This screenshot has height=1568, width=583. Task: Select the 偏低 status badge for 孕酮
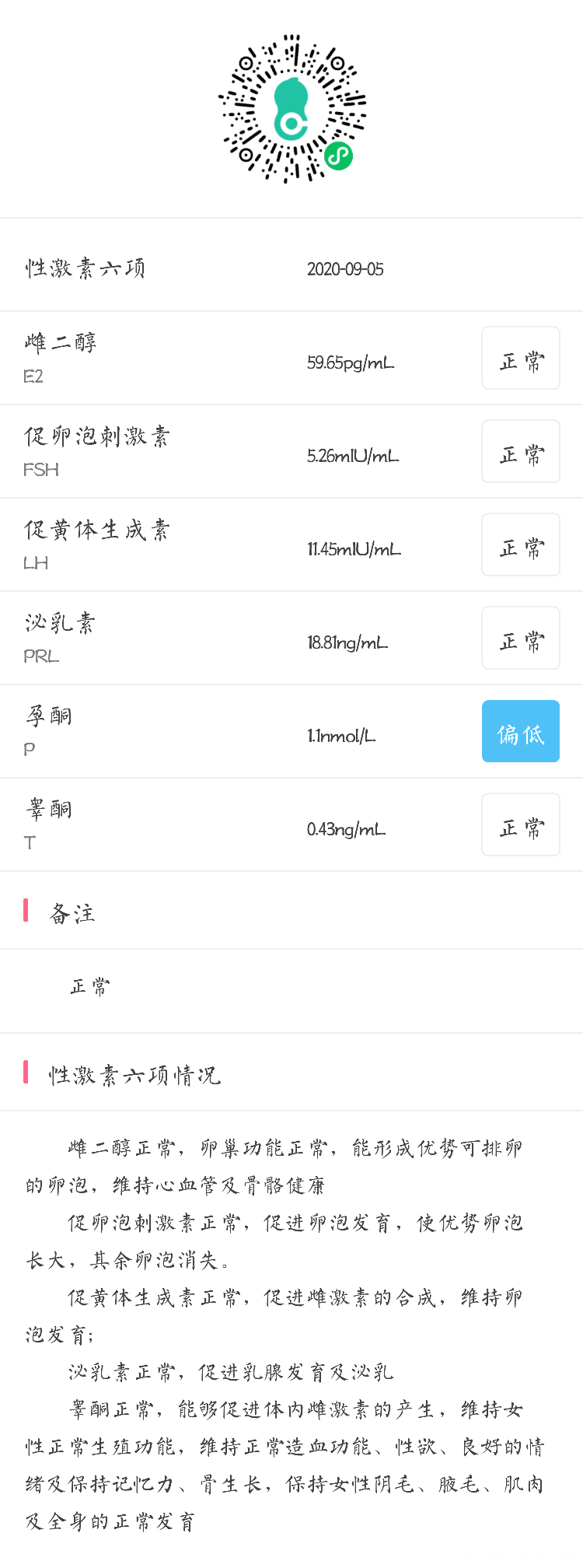pyautogui.click(x=521, y=731)
